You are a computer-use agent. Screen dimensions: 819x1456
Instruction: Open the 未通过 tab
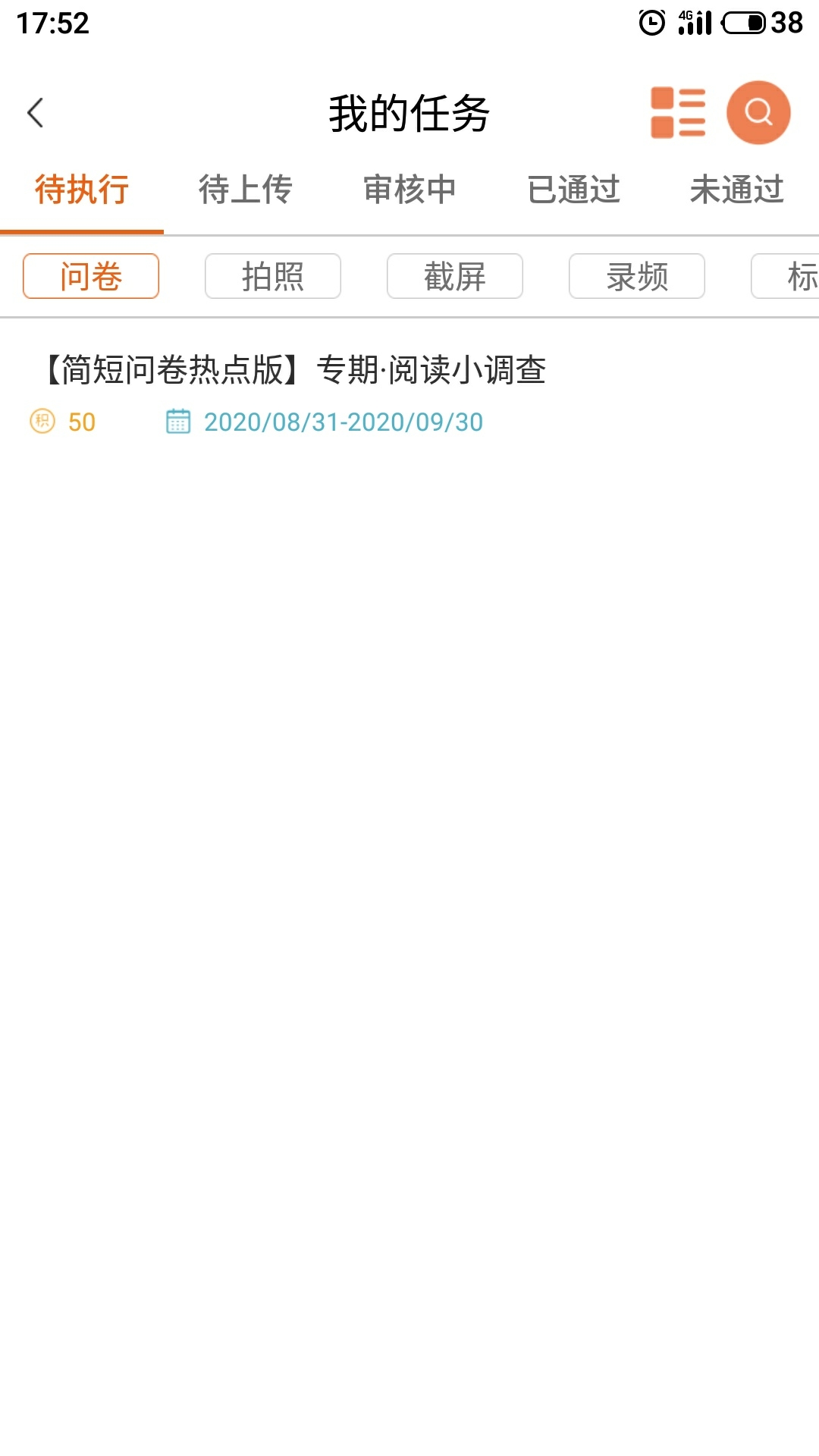737,190
